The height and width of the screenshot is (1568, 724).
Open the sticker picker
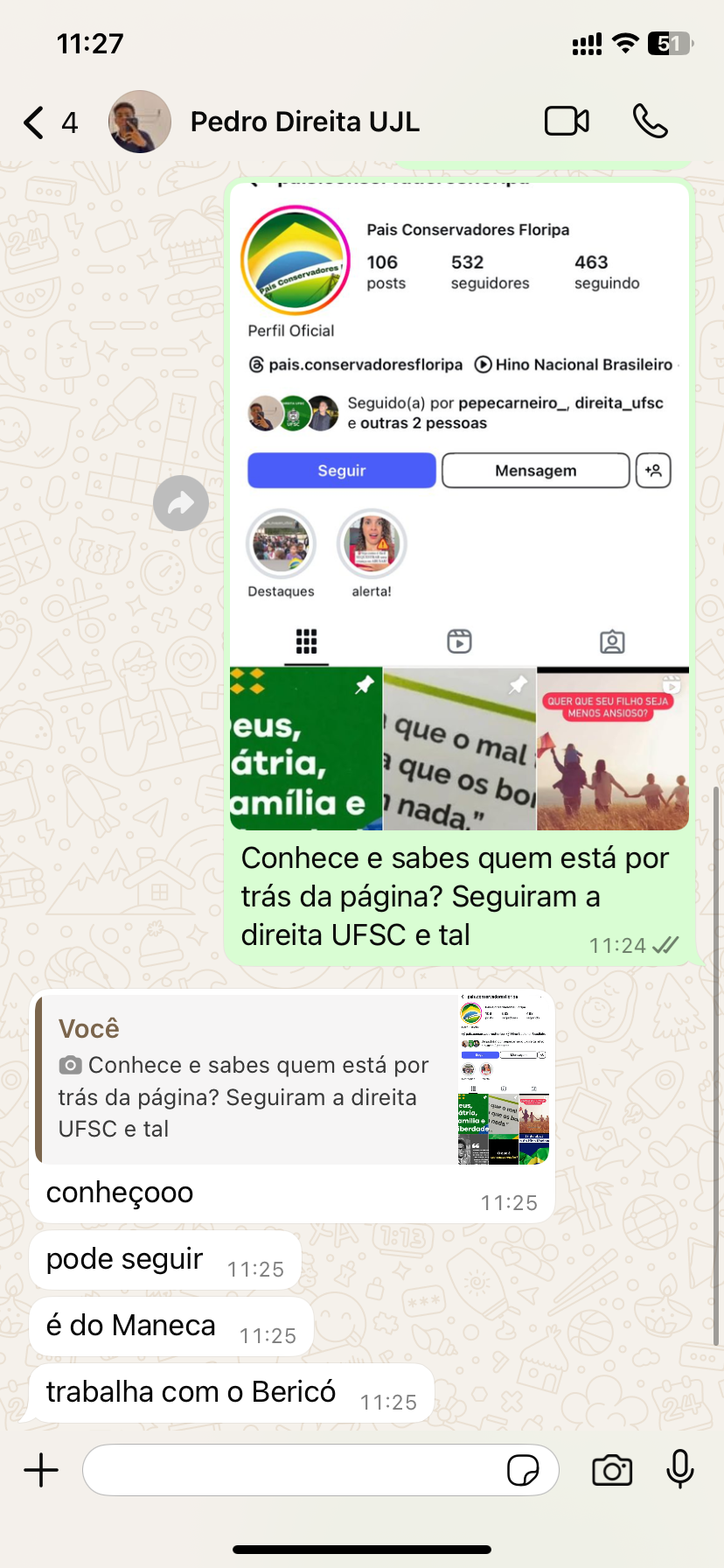click(523, 1470)
